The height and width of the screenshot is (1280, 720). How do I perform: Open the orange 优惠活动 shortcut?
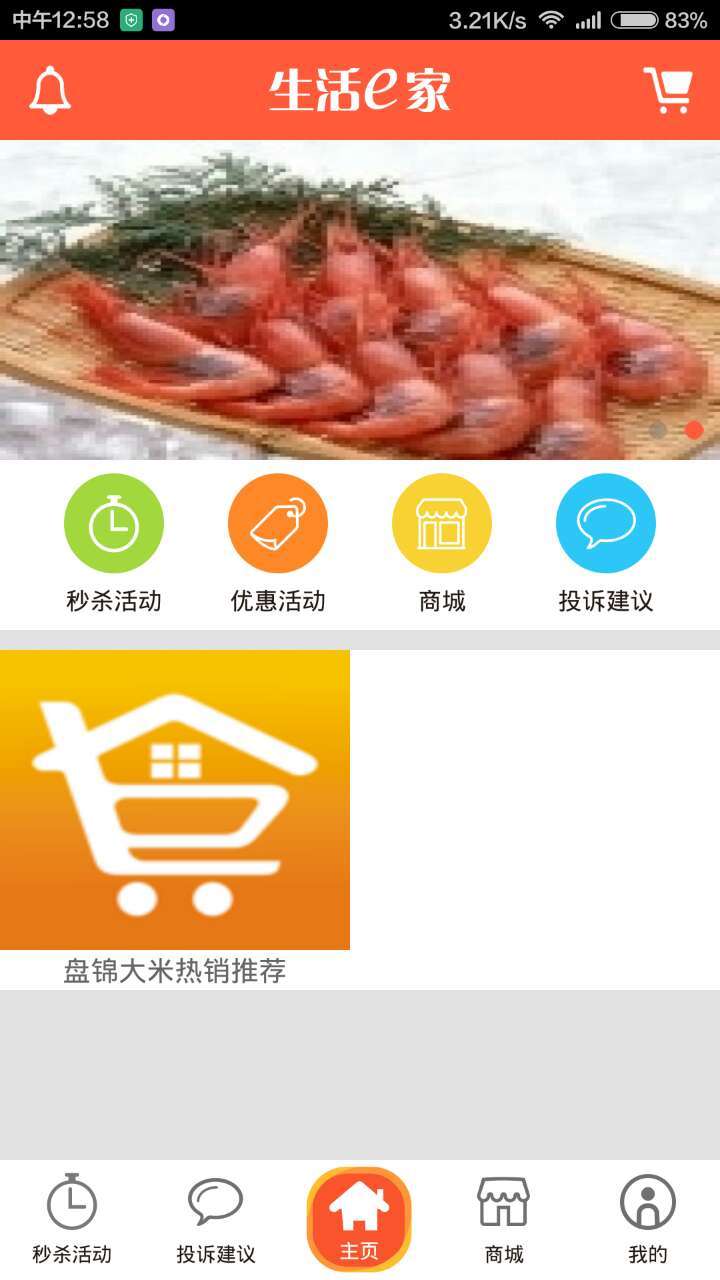coord(278,524)
